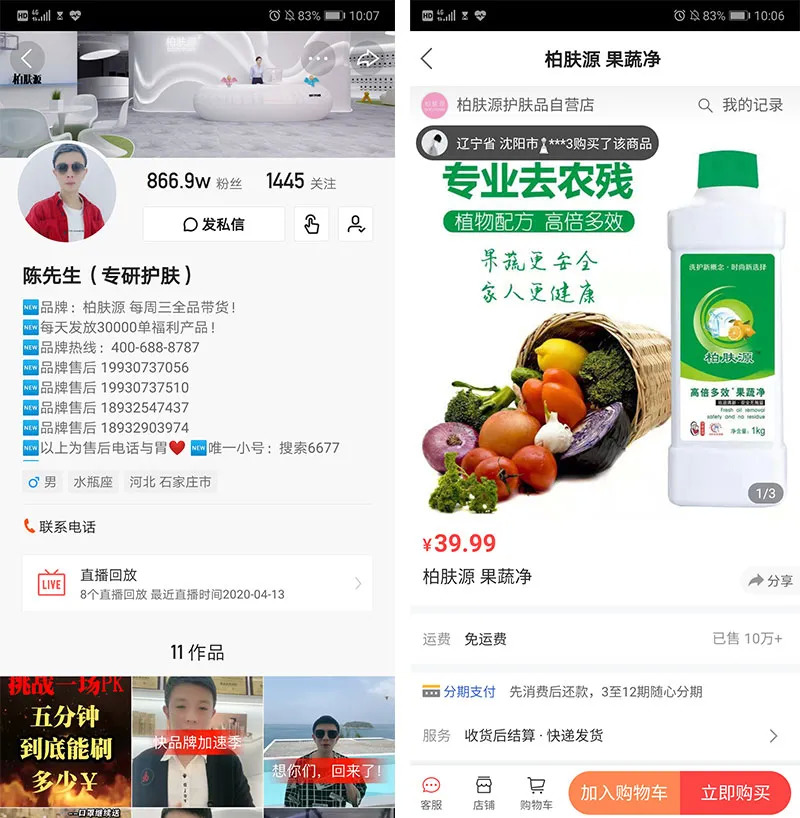Screen dimensions: 800x818
Task: Tap 立即购买 buy now
Action: 736,793
